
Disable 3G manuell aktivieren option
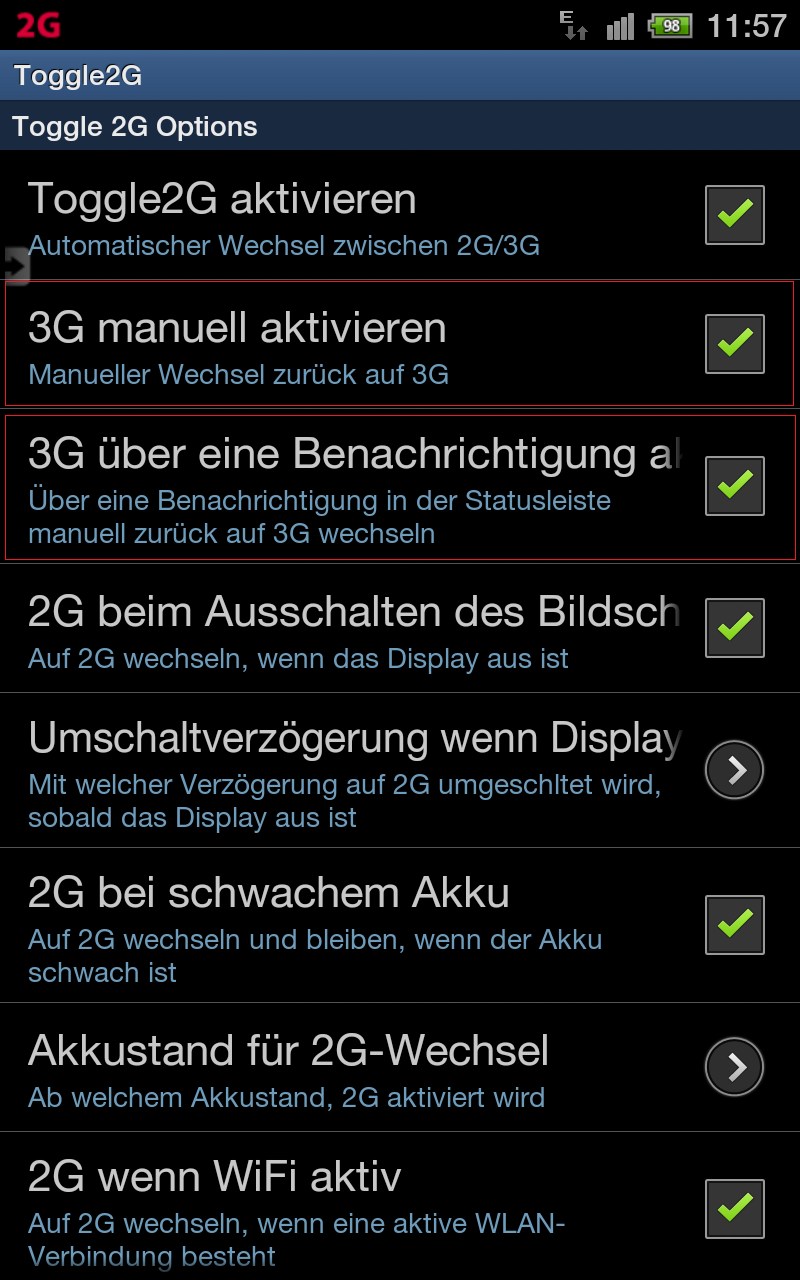tap(735, 344)
